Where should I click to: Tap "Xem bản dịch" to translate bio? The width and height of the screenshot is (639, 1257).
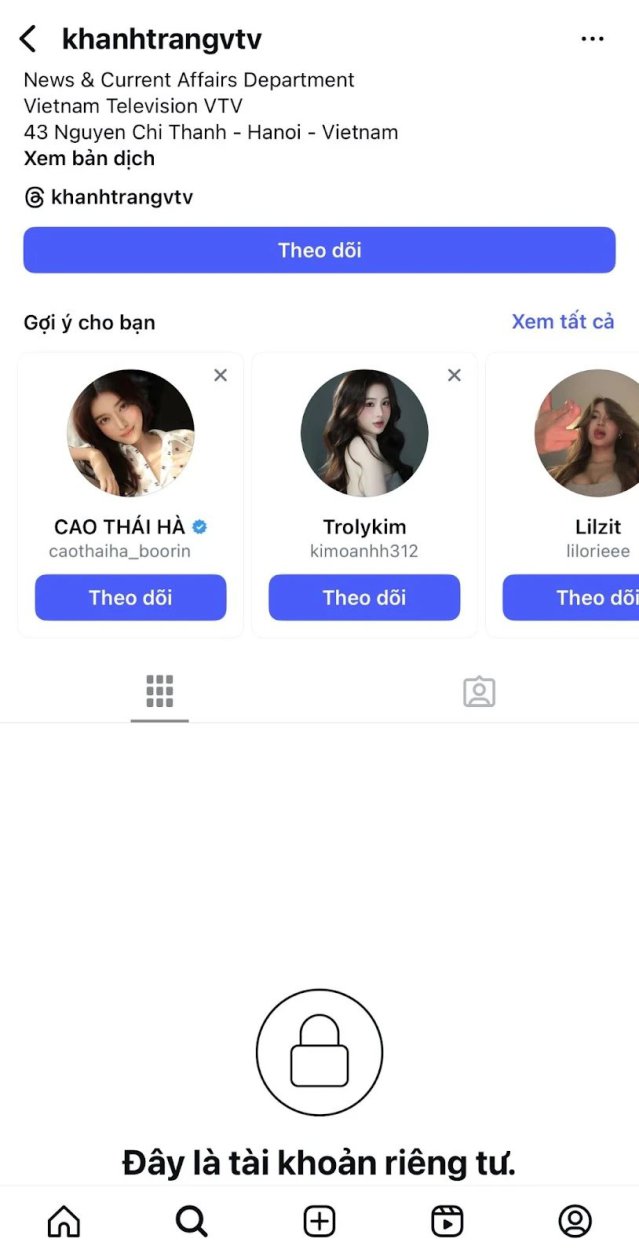pos(89,158)
